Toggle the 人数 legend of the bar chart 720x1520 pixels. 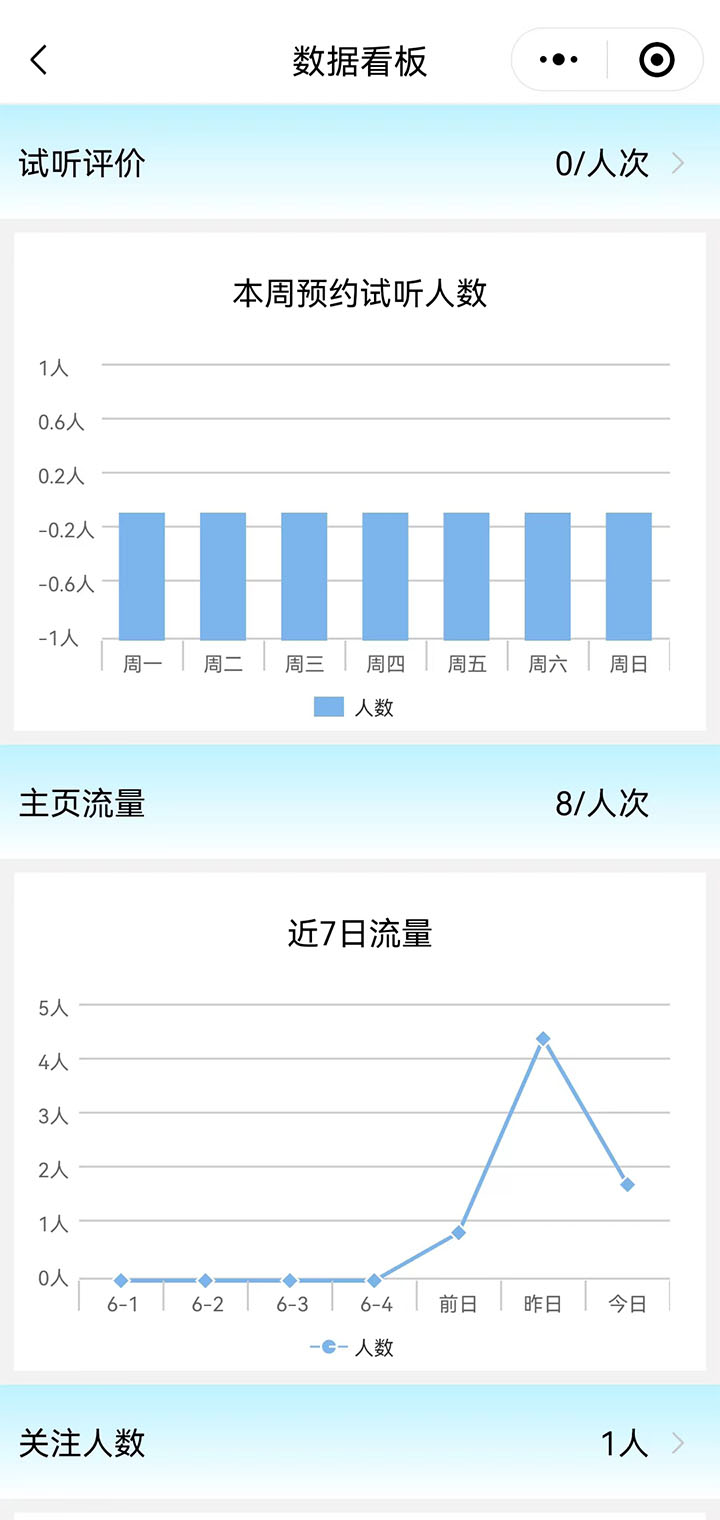(x=355, y=708)
